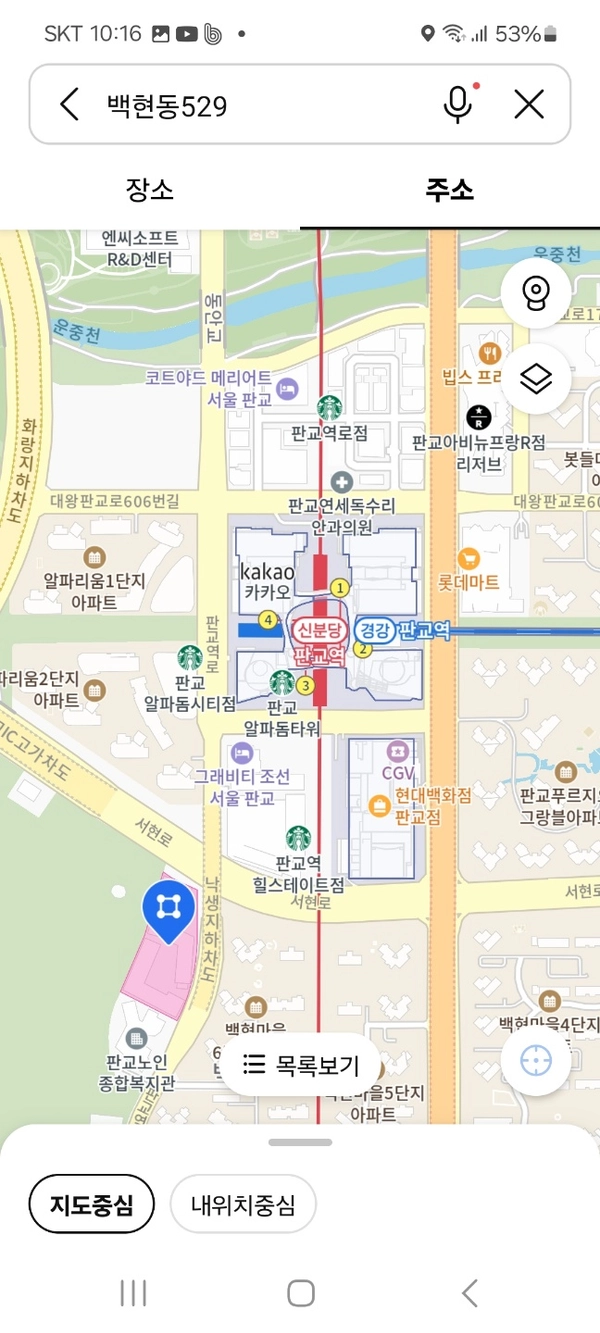Image resolution: width=600 pixels, height=1333 pixels.
Task: Center map on my current location
Action: [x=536, y=1061]
